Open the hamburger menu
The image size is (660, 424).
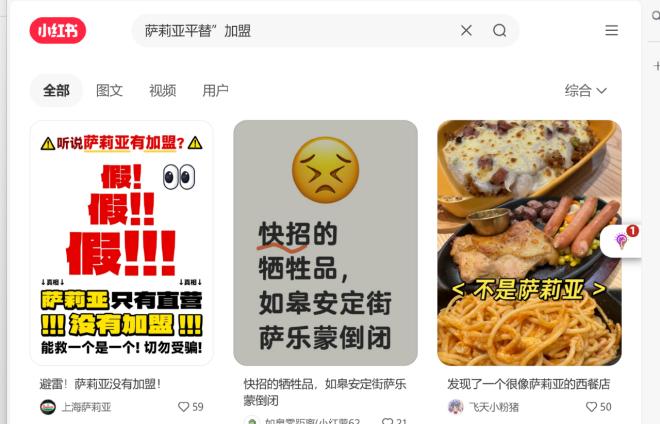[x=611, y=31]
